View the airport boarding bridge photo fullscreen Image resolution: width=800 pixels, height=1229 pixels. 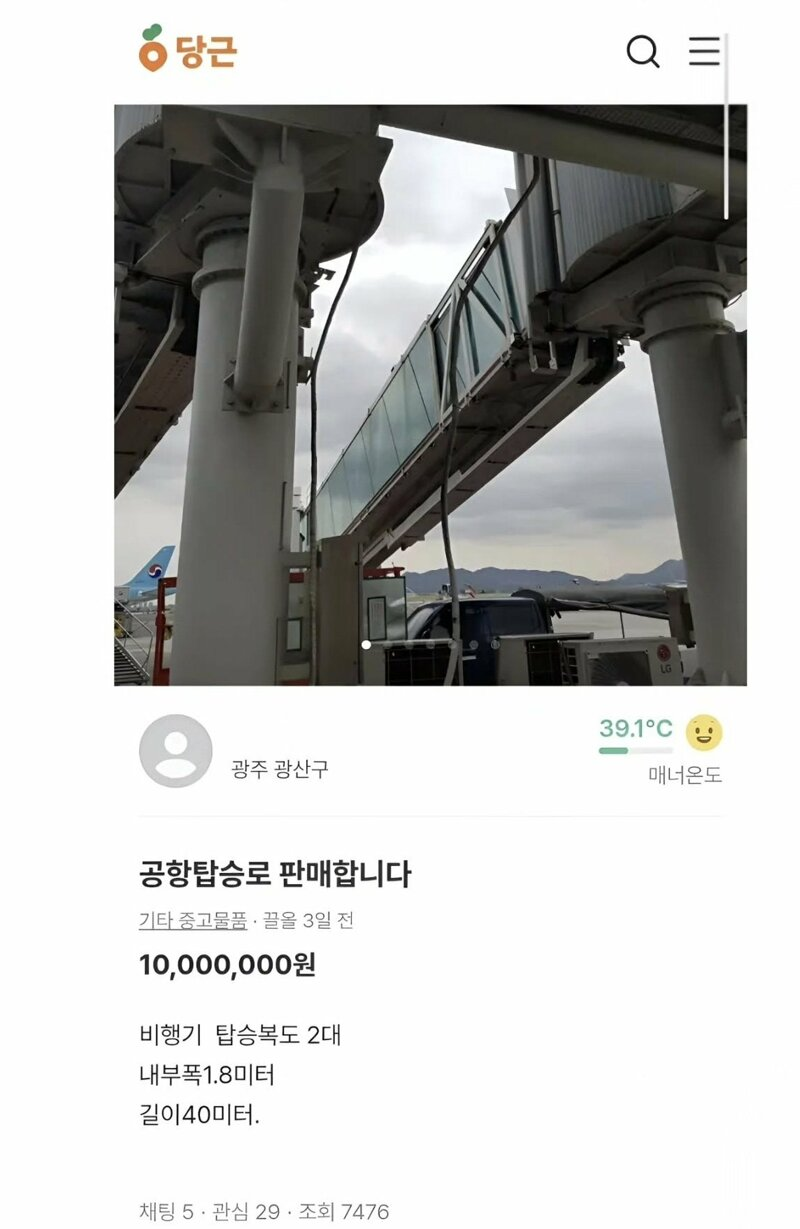click(430, 395)
